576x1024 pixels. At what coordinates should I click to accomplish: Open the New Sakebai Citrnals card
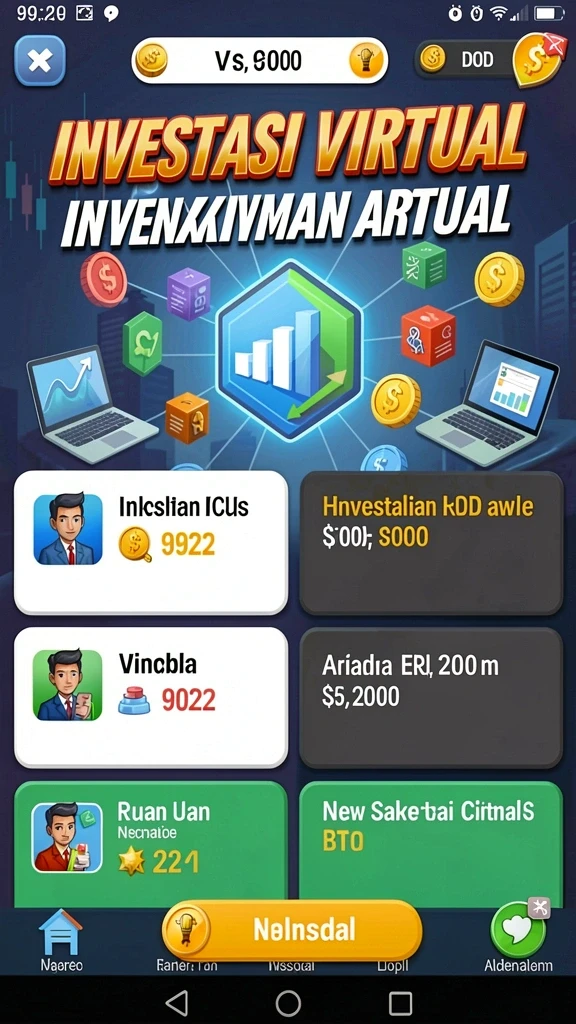(x=431, y=844)
